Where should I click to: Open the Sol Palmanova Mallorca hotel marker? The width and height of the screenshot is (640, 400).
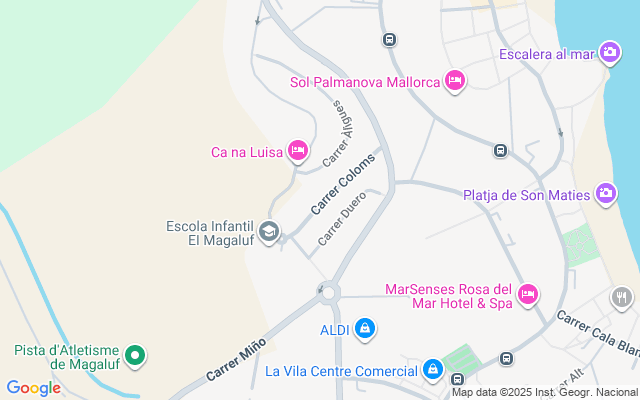tap(455, 81)
